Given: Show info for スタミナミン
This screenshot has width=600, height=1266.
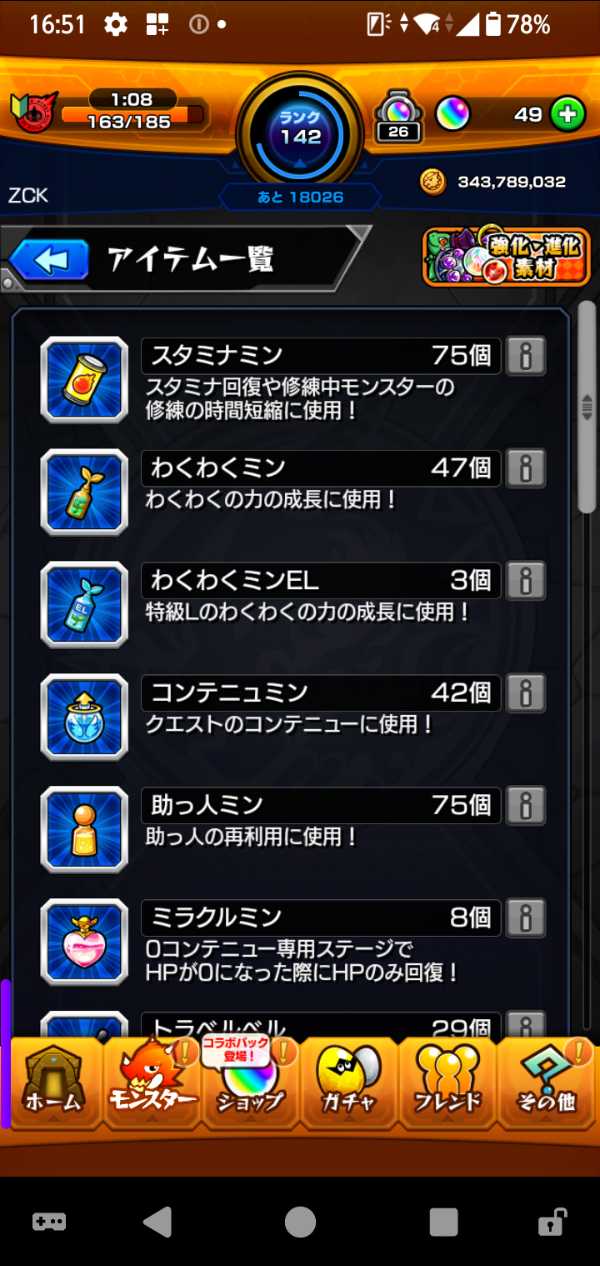Looking at the screenshot, I should click(x=526, y=355).
